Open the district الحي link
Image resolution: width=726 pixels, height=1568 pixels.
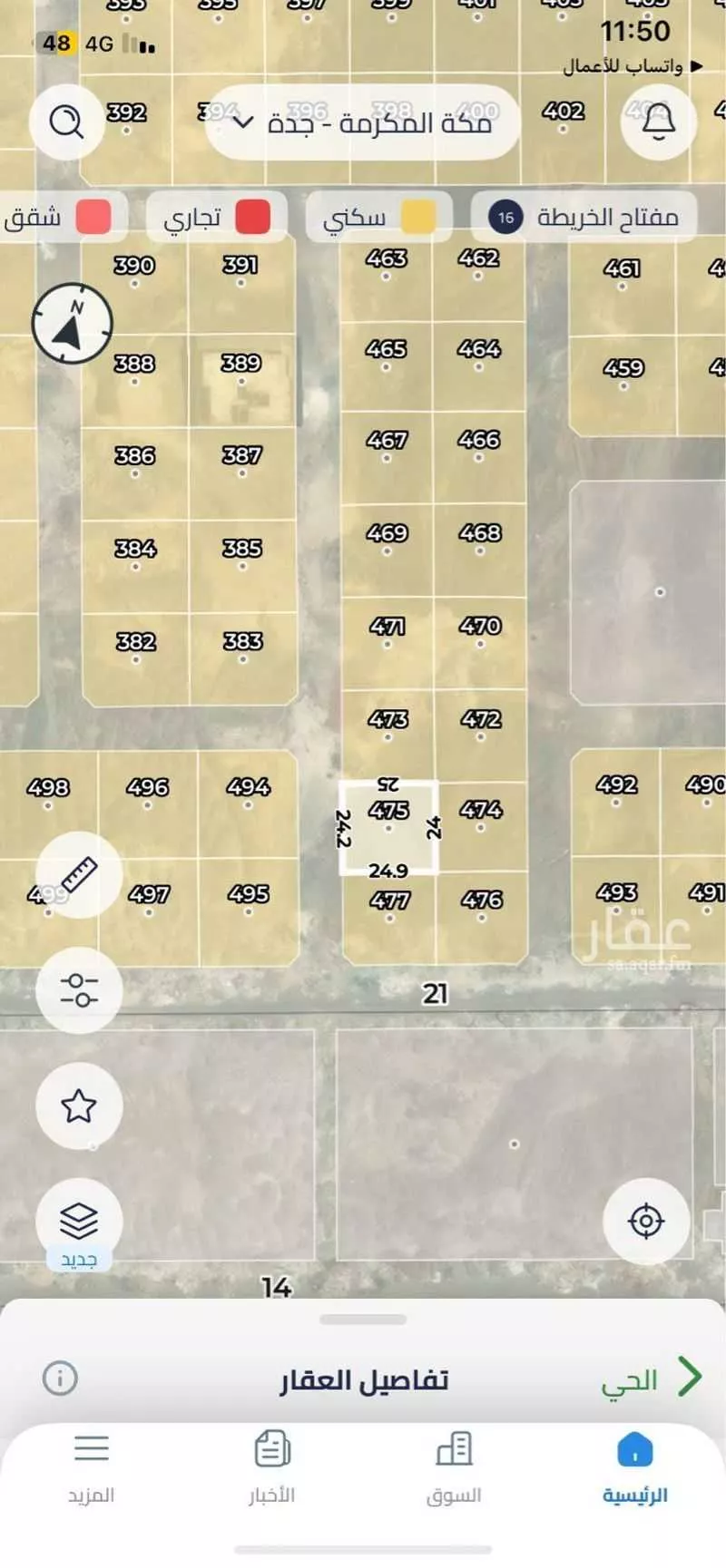(x=651, y=1379)
